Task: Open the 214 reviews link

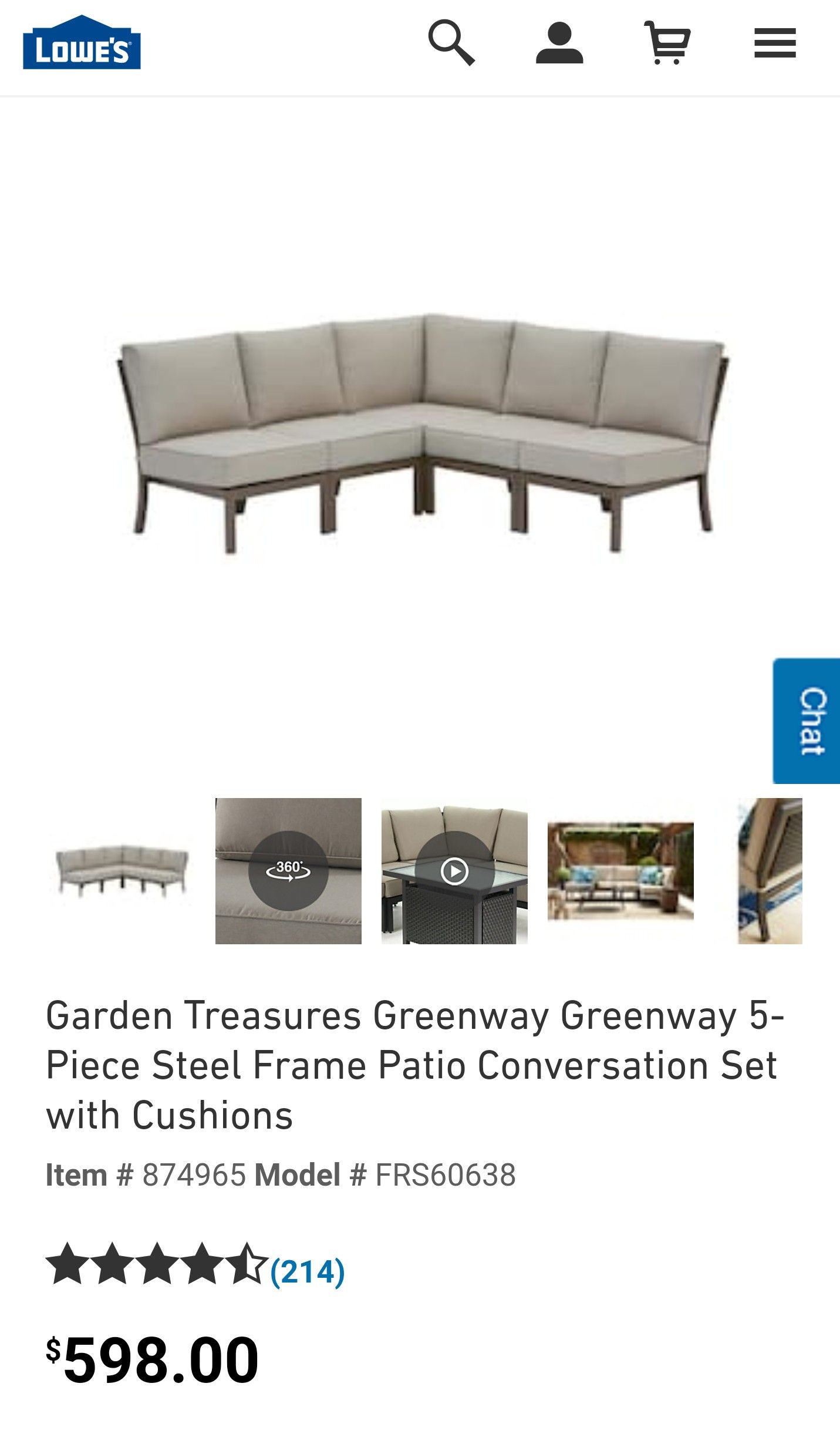Action: coord(308,1273)
